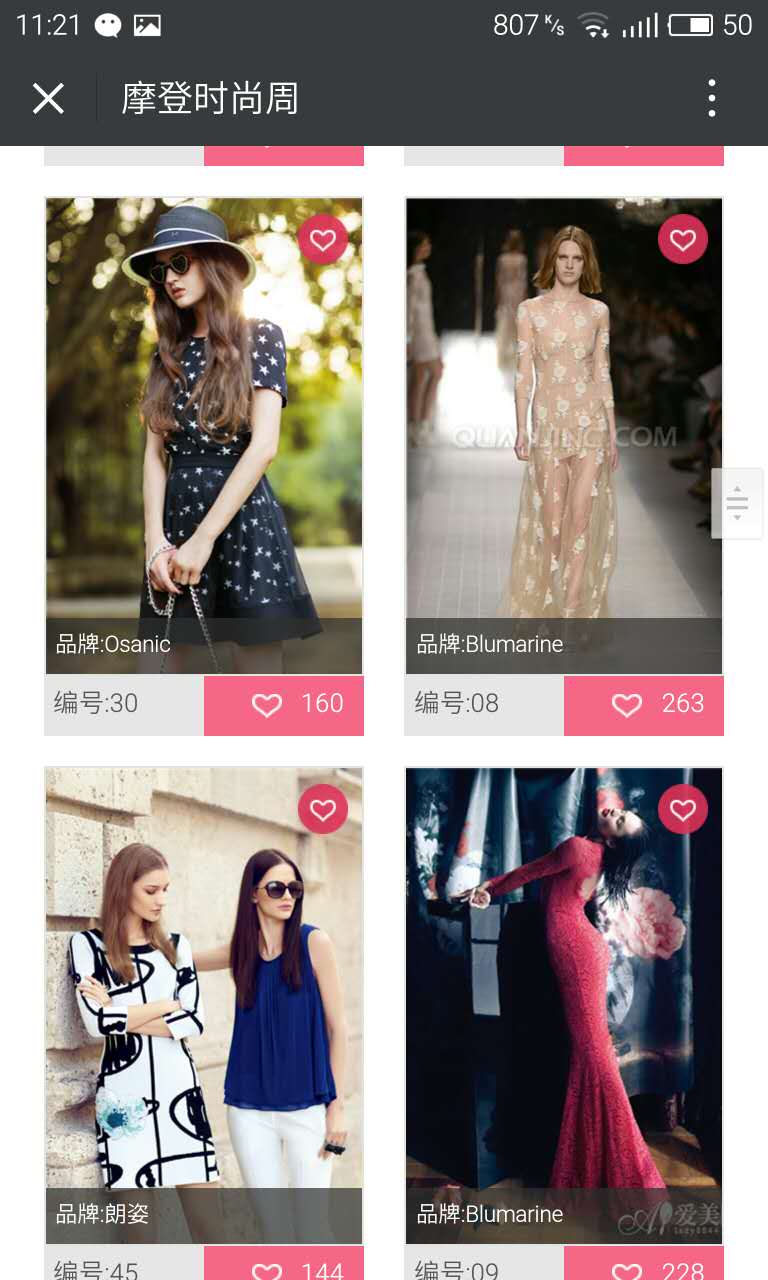768x1280 pixels.
Task: Tap the floating scroll handle at right edge
Action: tap(737, 503)
